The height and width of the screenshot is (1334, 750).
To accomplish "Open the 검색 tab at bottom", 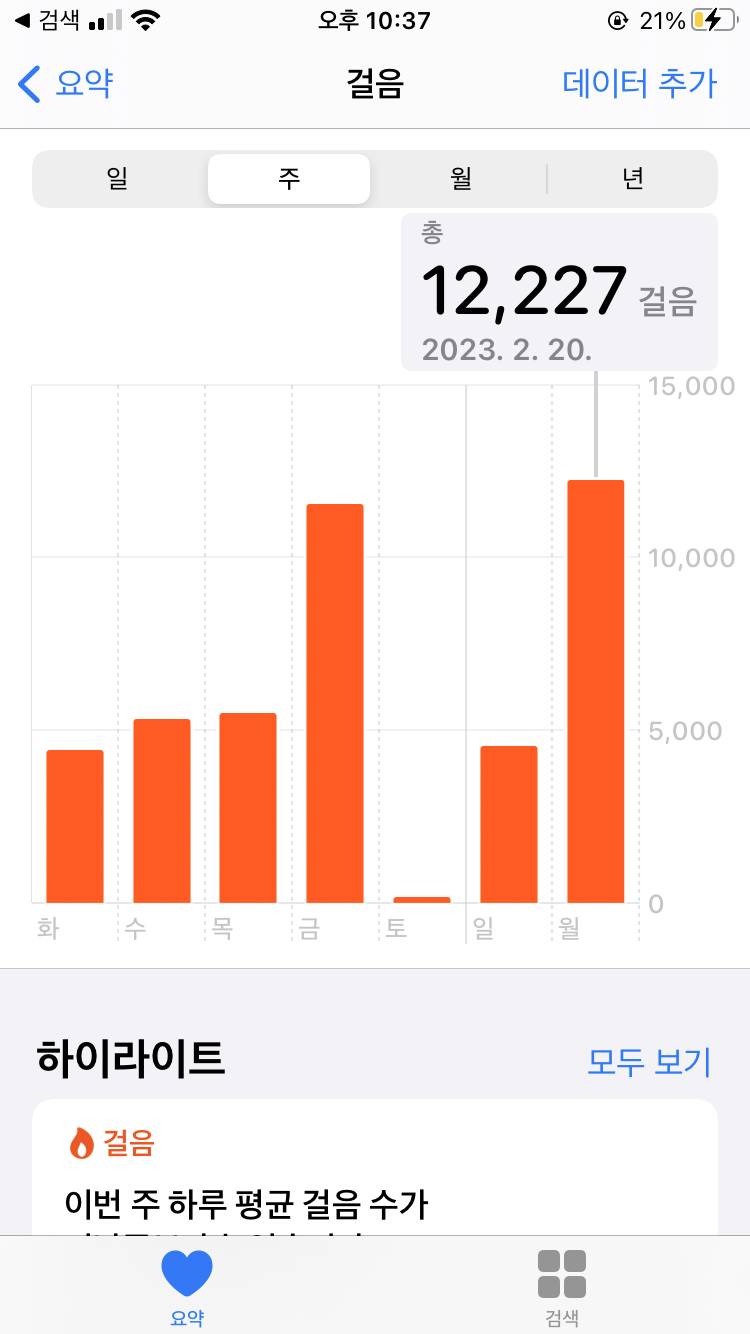I will click(561, 1285).
